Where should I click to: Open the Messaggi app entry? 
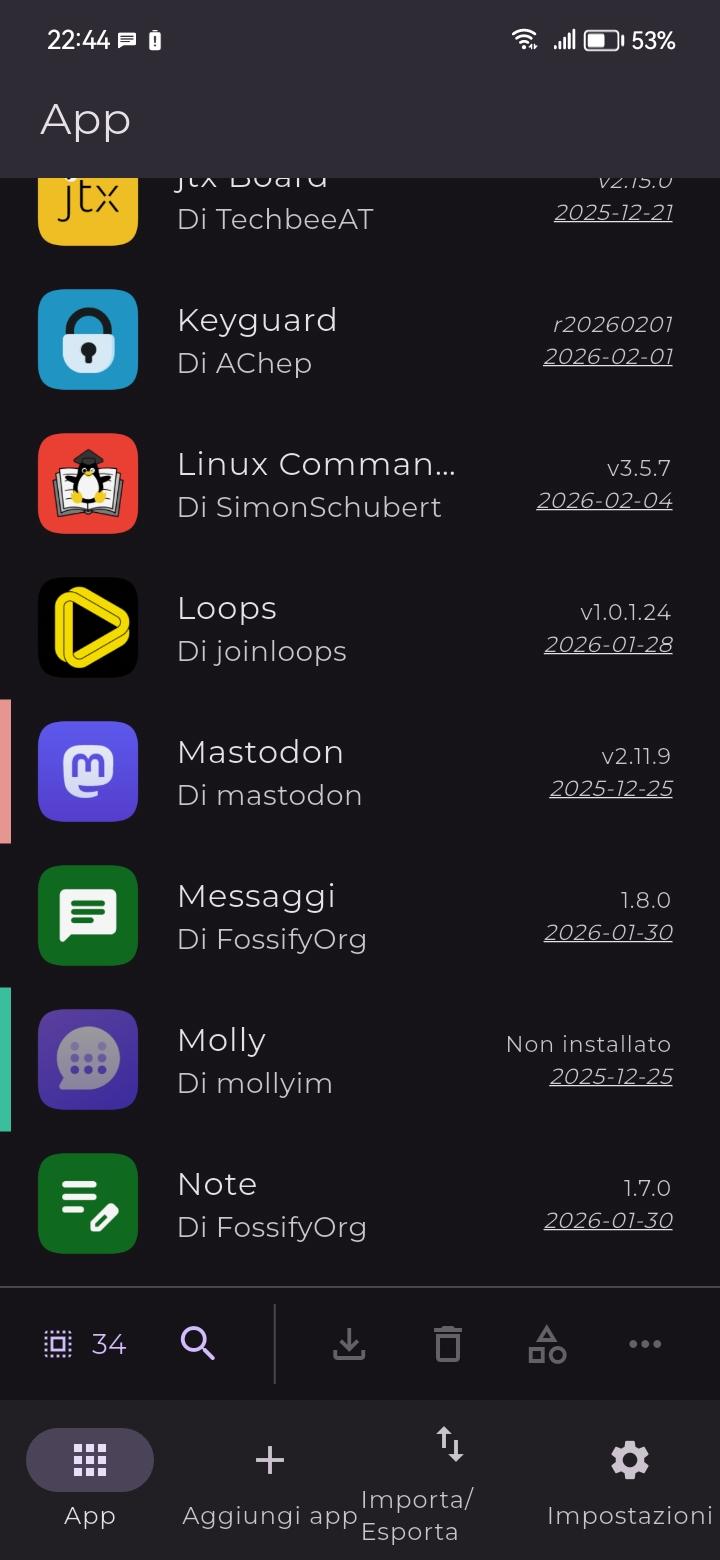(x=300, y=916)
